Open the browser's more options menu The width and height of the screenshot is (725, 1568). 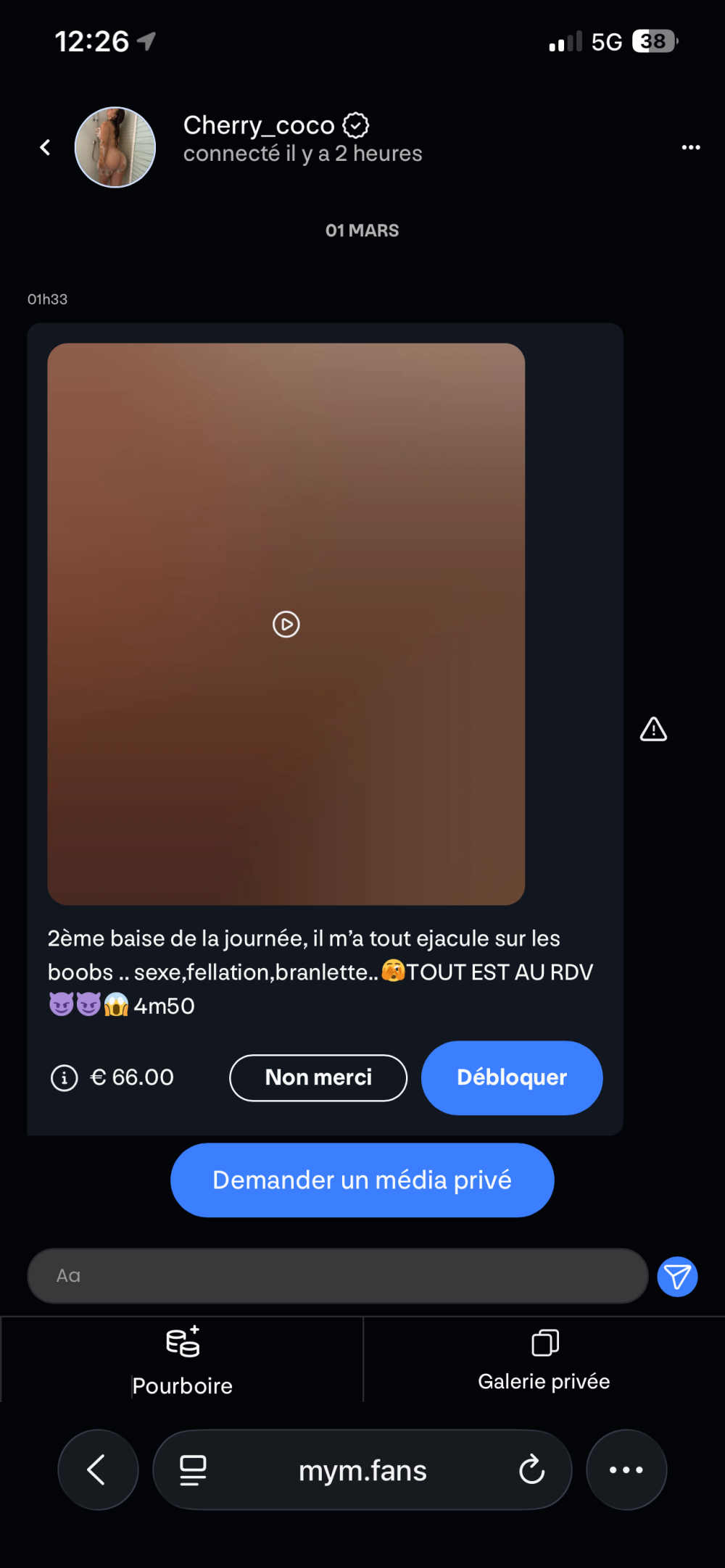coord(626,1470)
